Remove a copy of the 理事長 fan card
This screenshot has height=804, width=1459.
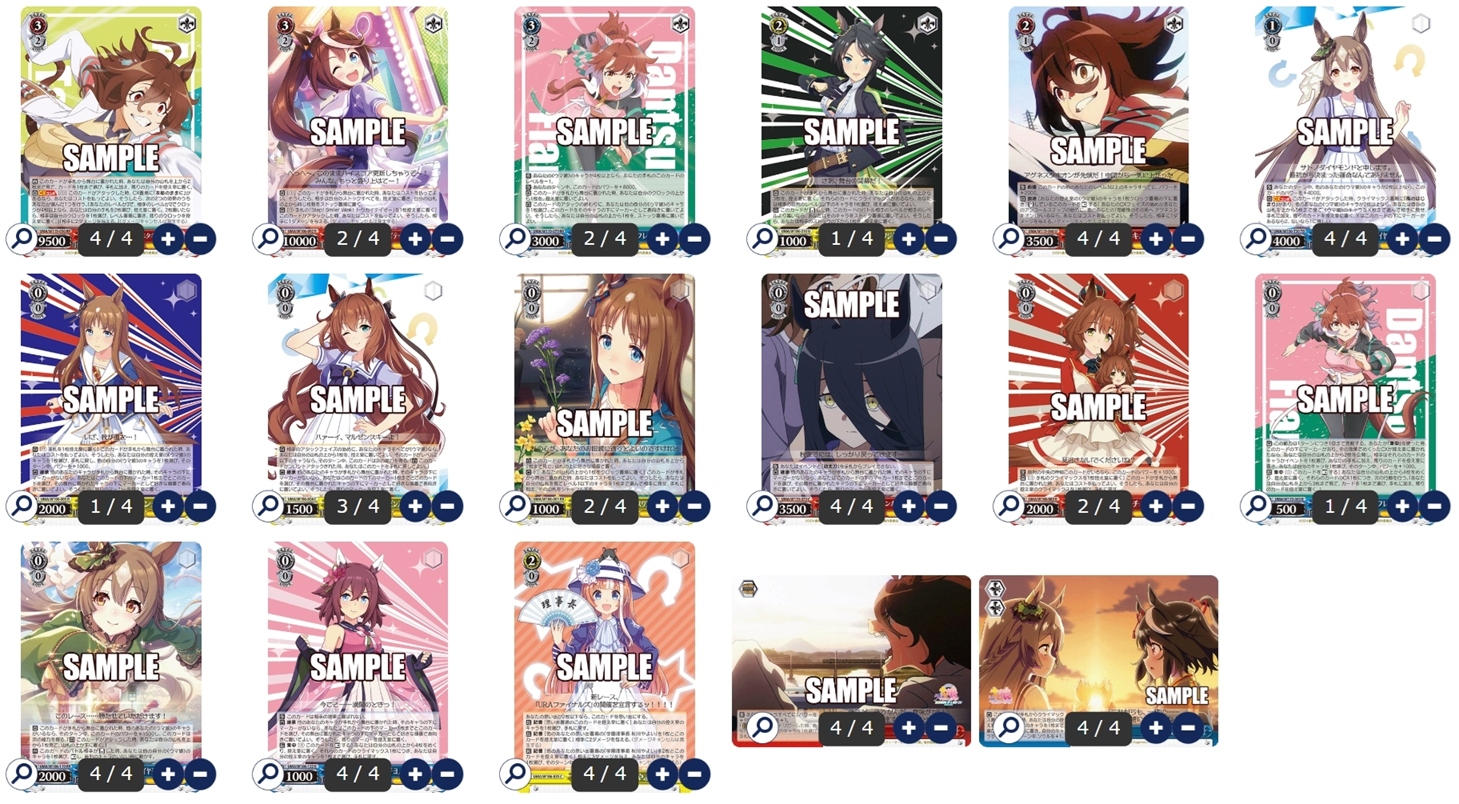point(694,773)
